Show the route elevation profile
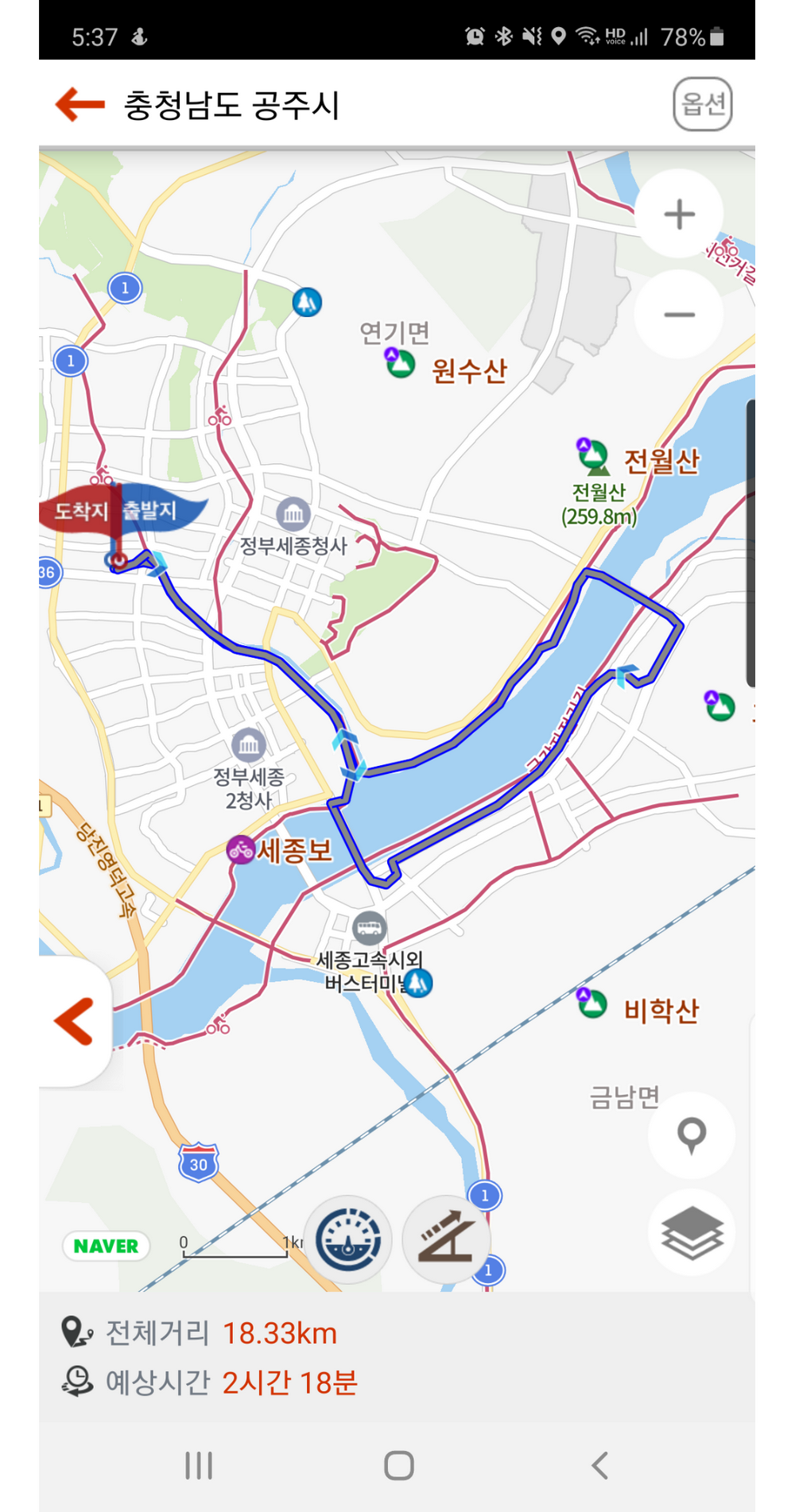Viewport: 795px width, 1512px height. (x=446, y=1239)
